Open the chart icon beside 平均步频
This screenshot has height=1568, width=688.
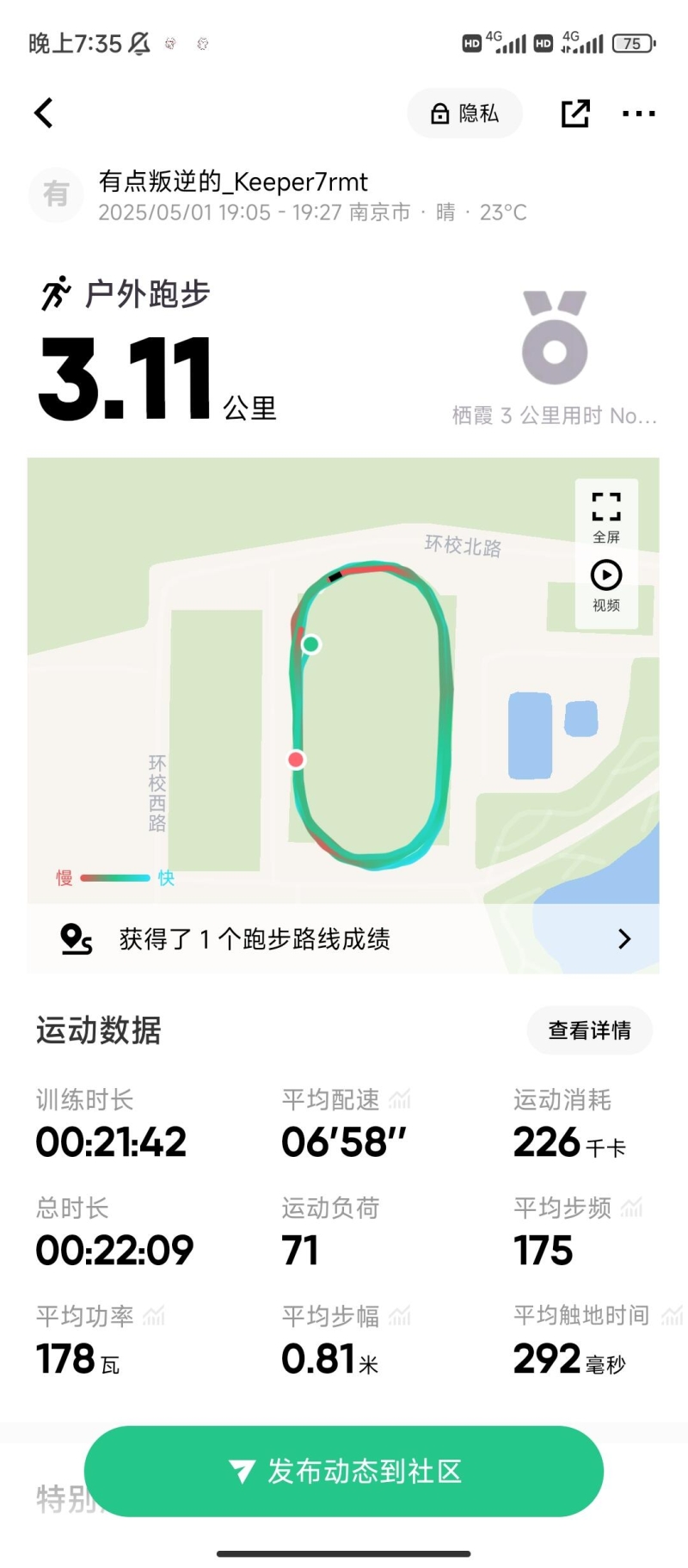632,1208
